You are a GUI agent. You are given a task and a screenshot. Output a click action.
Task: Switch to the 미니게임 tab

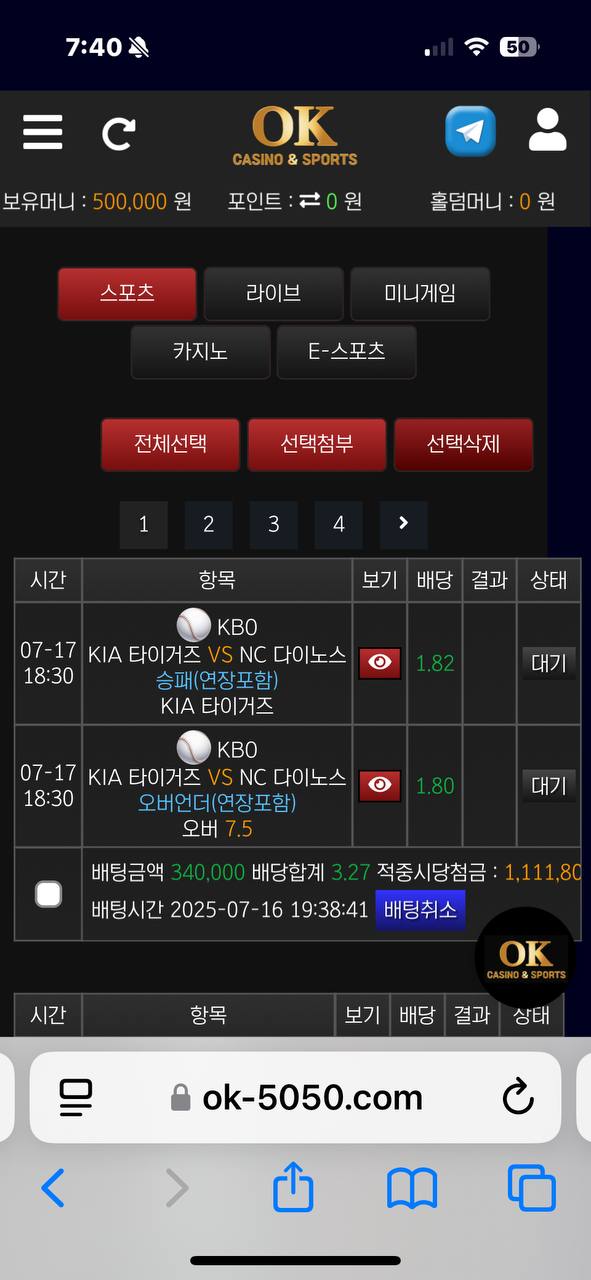(x=420, y=294)
